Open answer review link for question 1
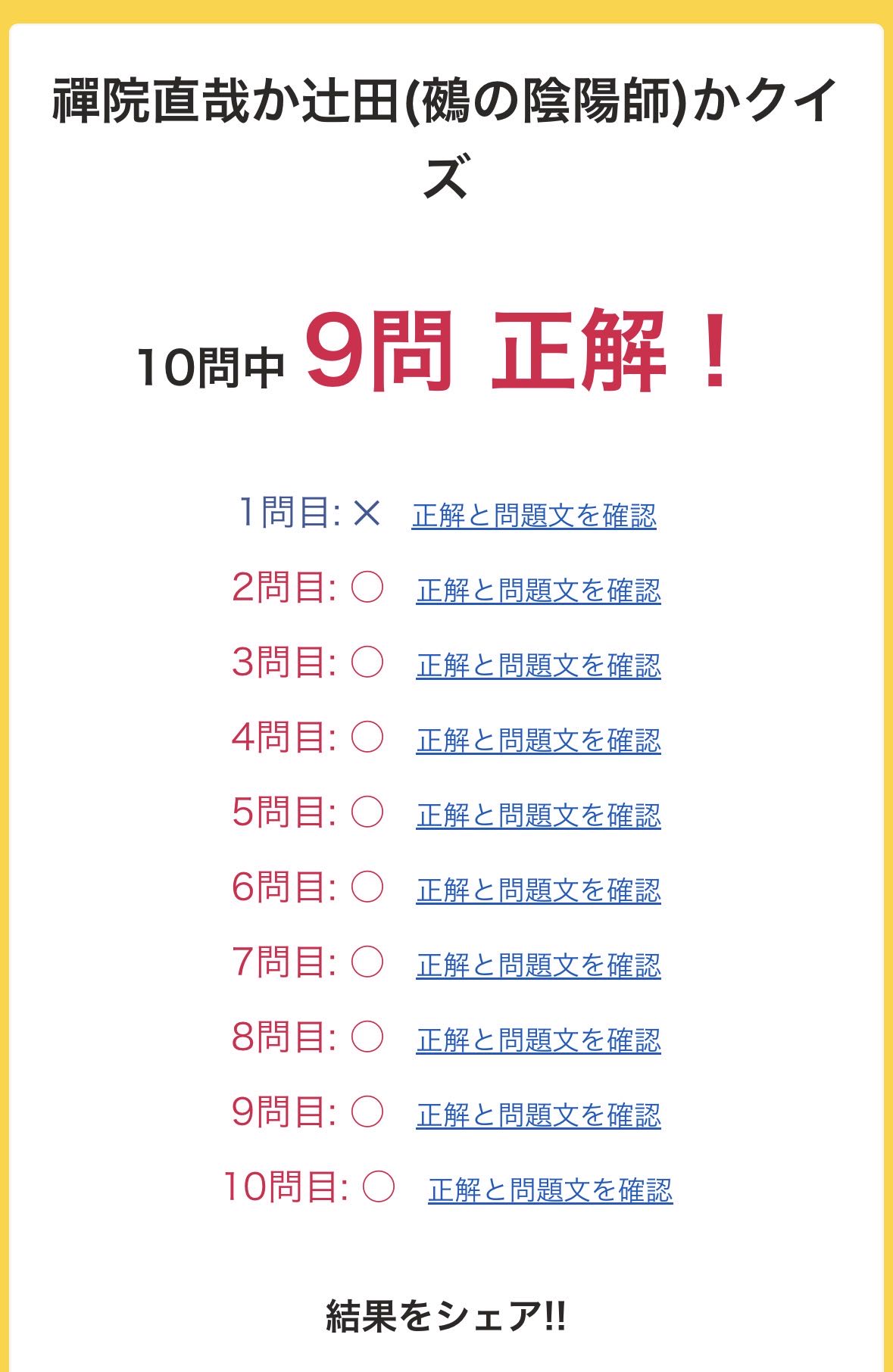This screenshot has height=1372, width=893. 534,516
